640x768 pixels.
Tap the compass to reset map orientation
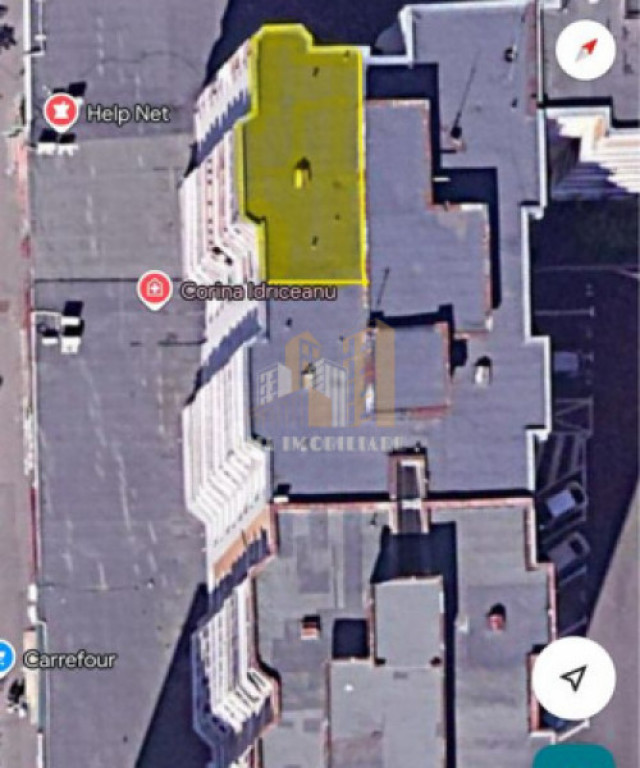pos(585,49)
